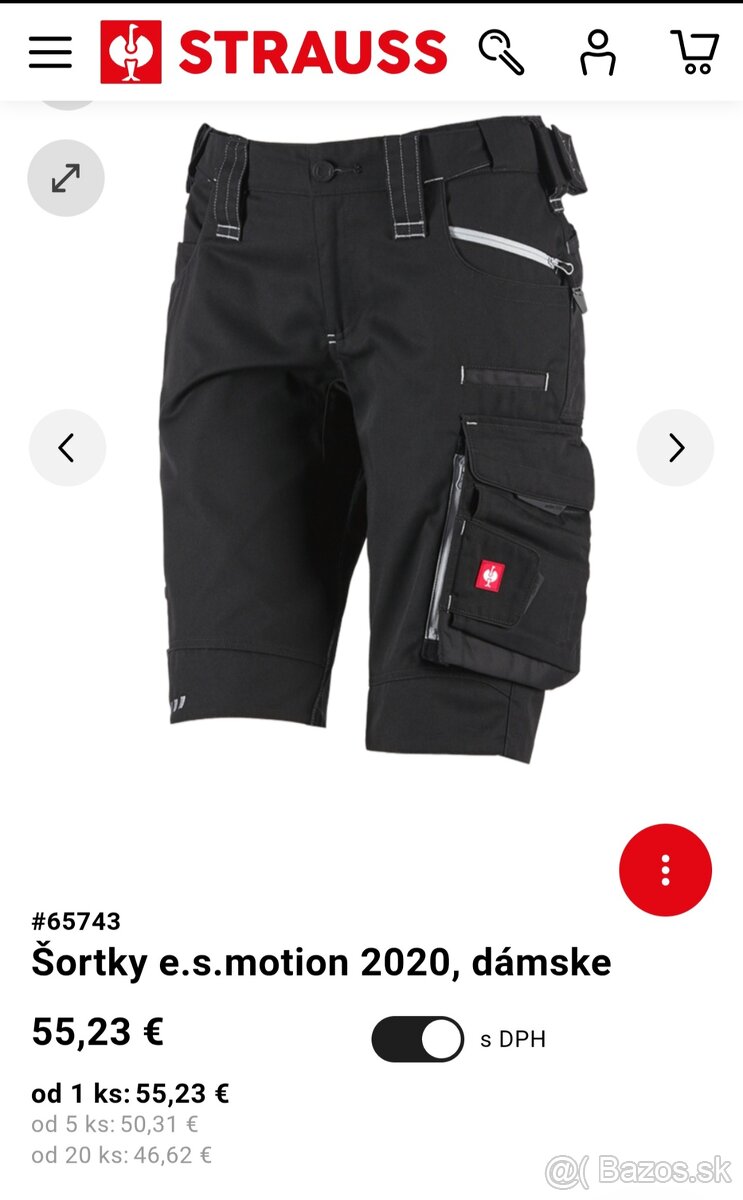743x1200 pixels.
Task: View the shopping cart
Action: [x=694, y=52]
